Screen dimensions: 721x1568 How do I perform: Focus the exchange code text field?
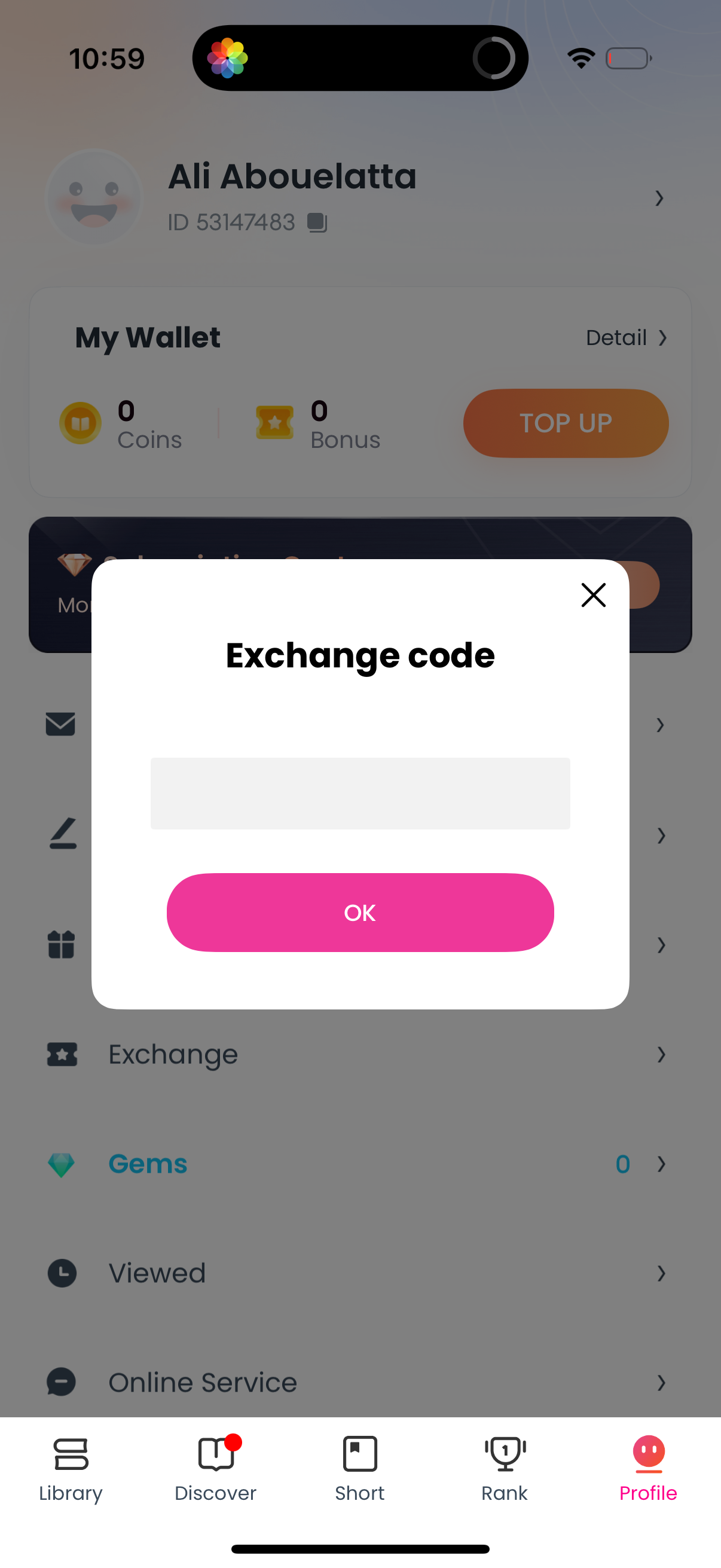point(360,792)
